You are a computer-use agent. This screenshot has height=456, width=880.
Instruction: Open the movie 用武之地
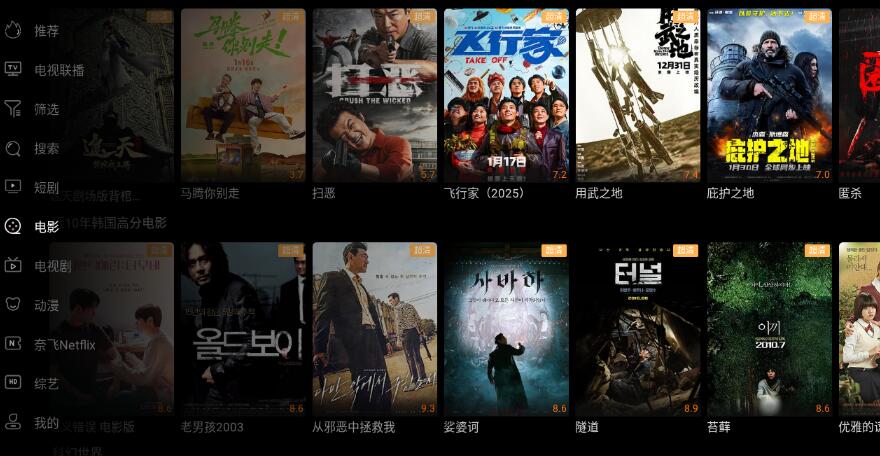(x=637, y=96)
